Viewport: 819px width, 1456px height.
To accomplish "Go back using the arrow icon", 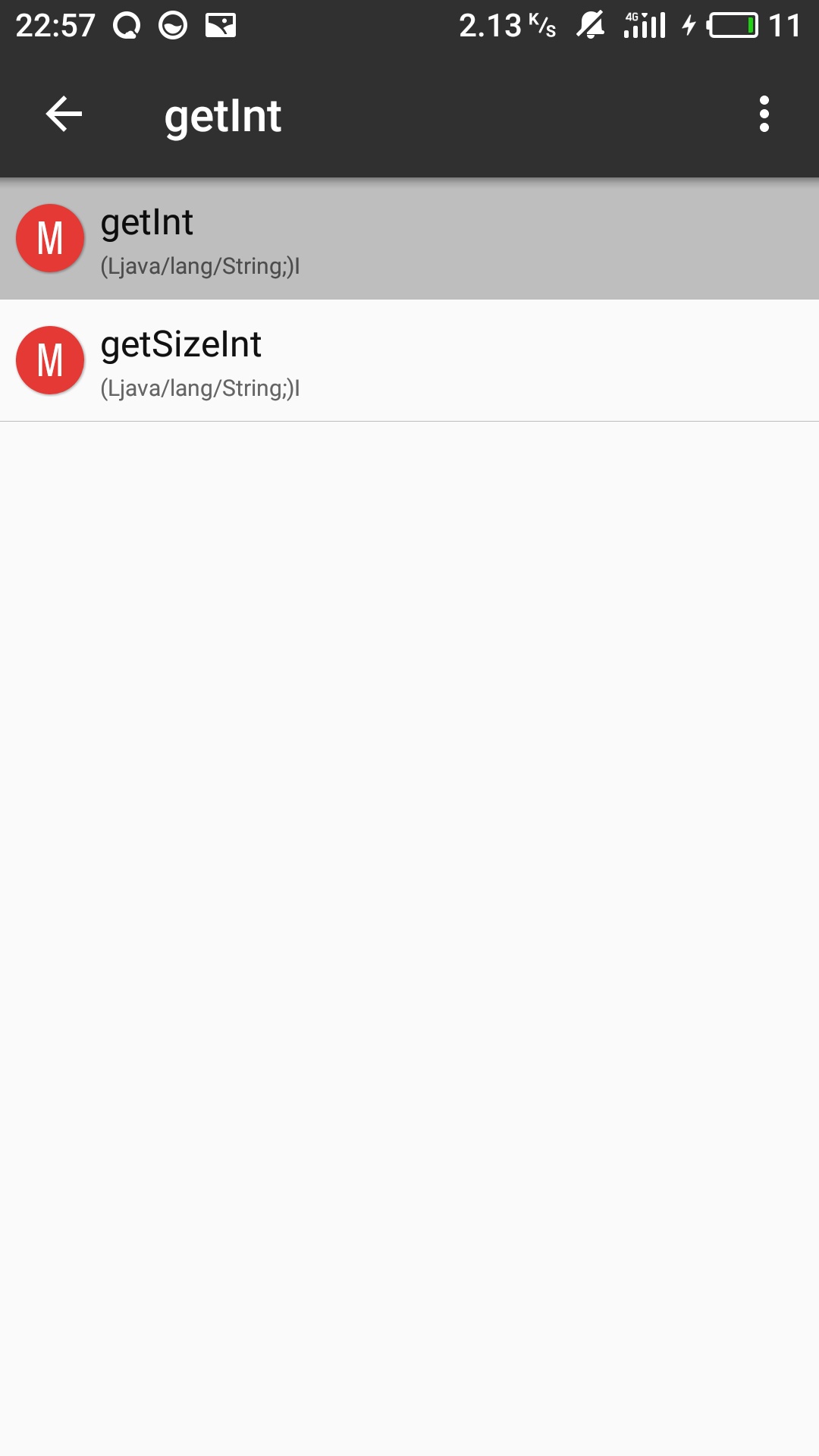I will [x=64, y=115].
